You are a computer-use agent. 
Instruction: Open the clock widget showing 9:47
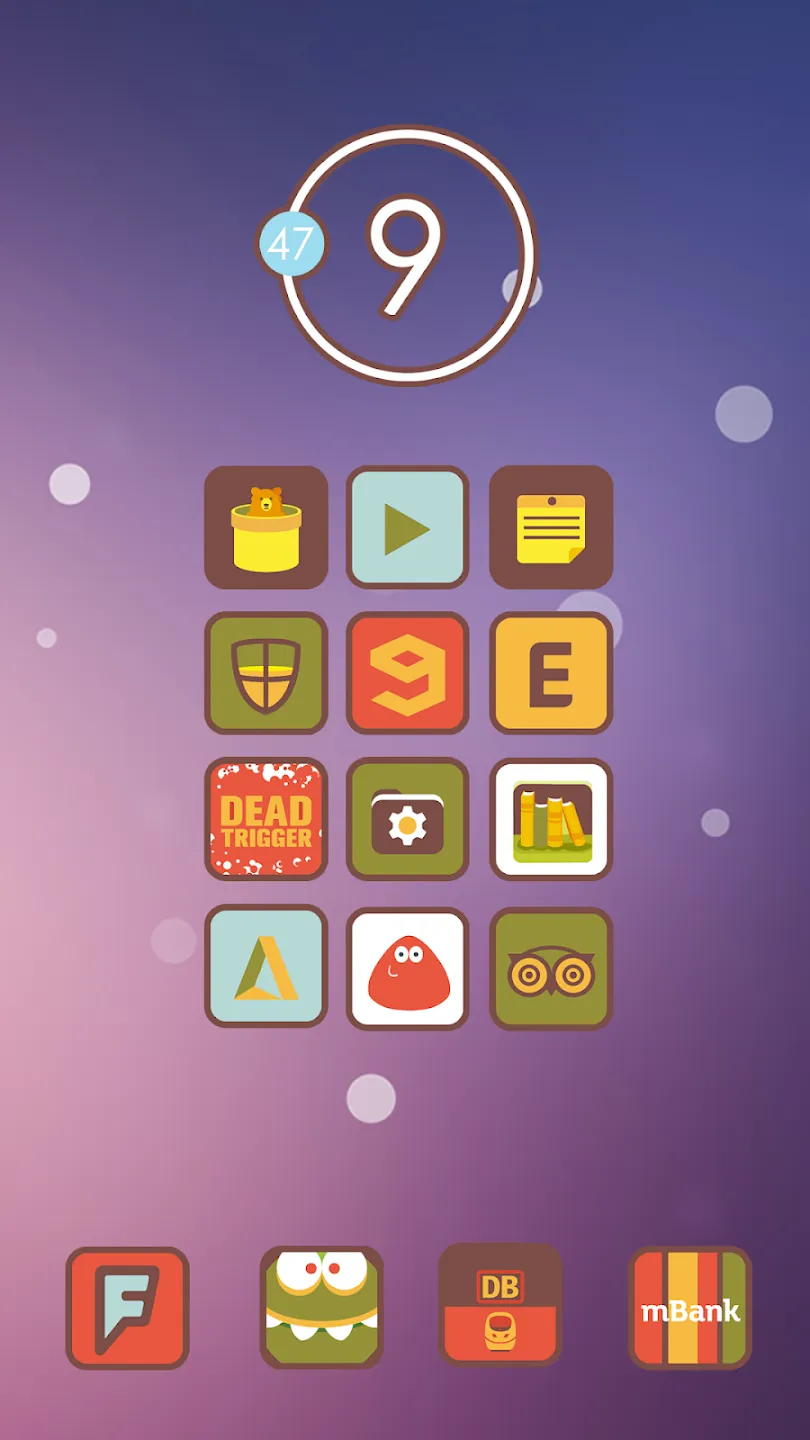[400, 255]
